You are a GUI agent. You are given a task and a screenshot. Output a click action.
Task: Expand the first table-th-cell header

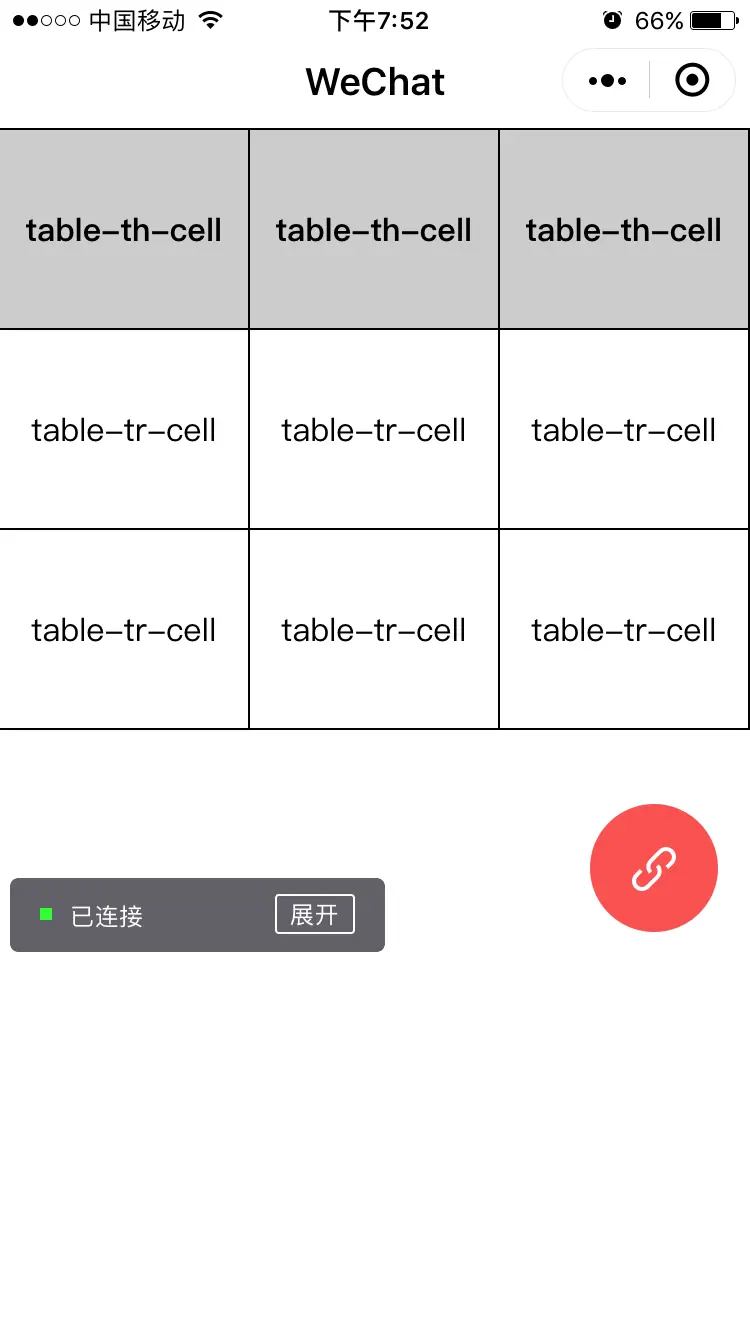(124, 229)
